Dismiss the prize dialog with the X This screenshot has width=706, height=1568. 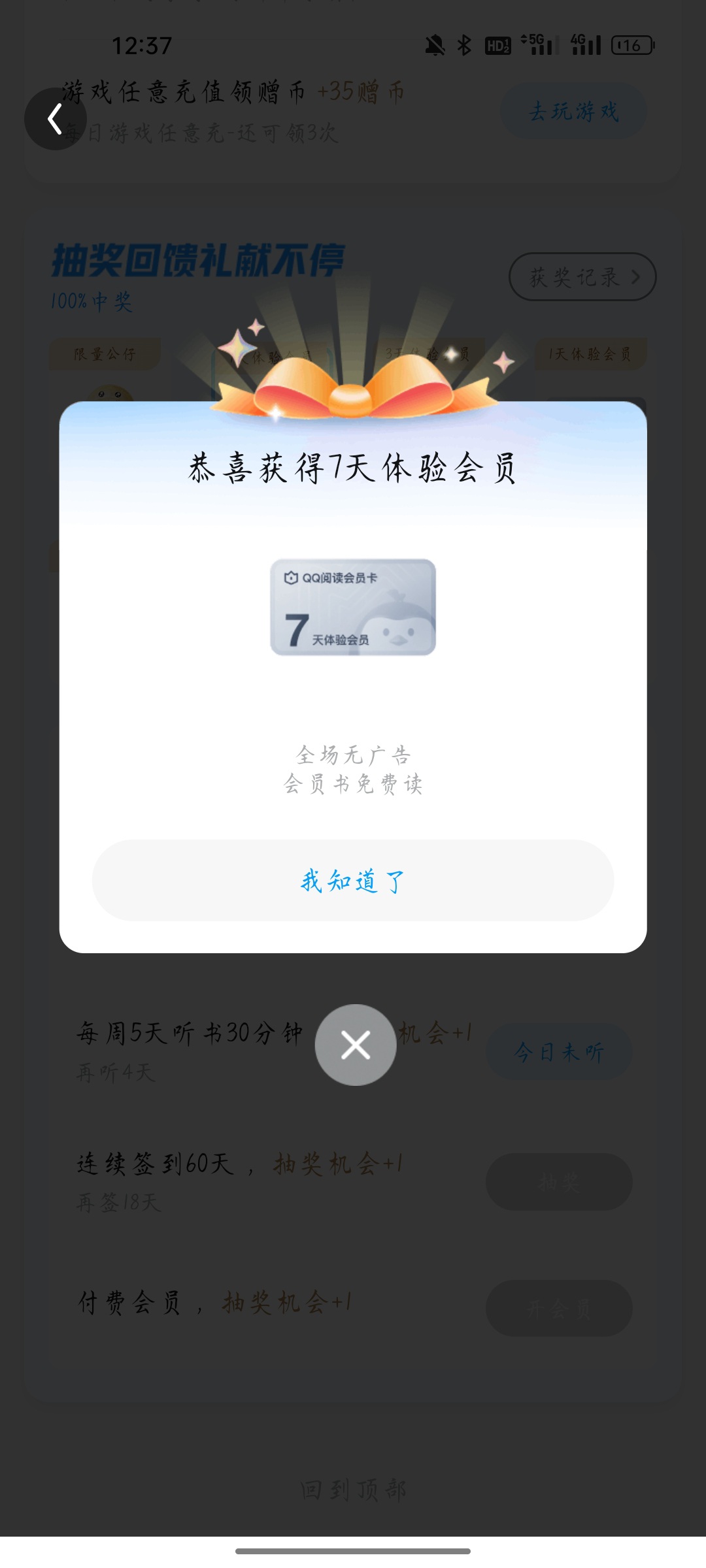(356, 1045)
